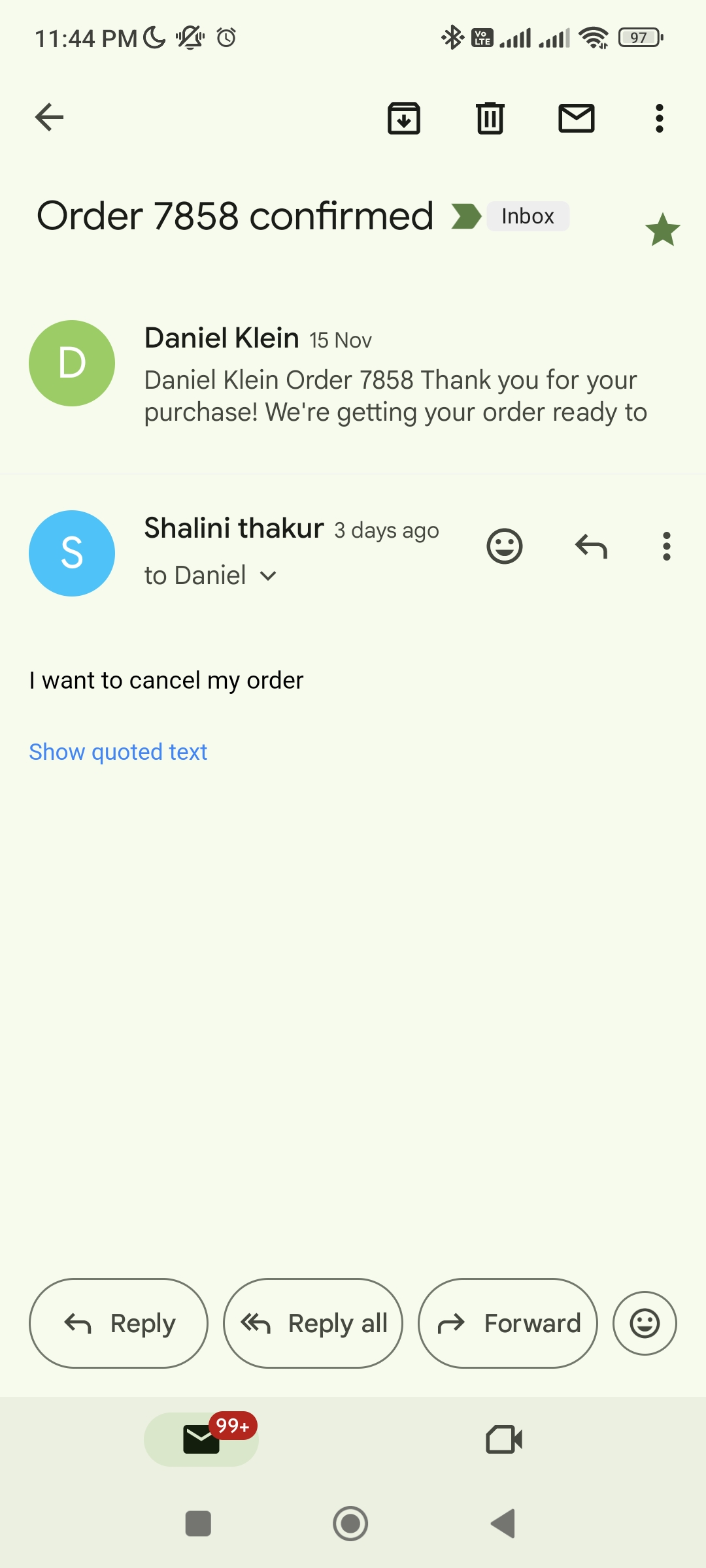706x1568 pixels.
Task: Forward this email
Action: [x=507, y=1323]
